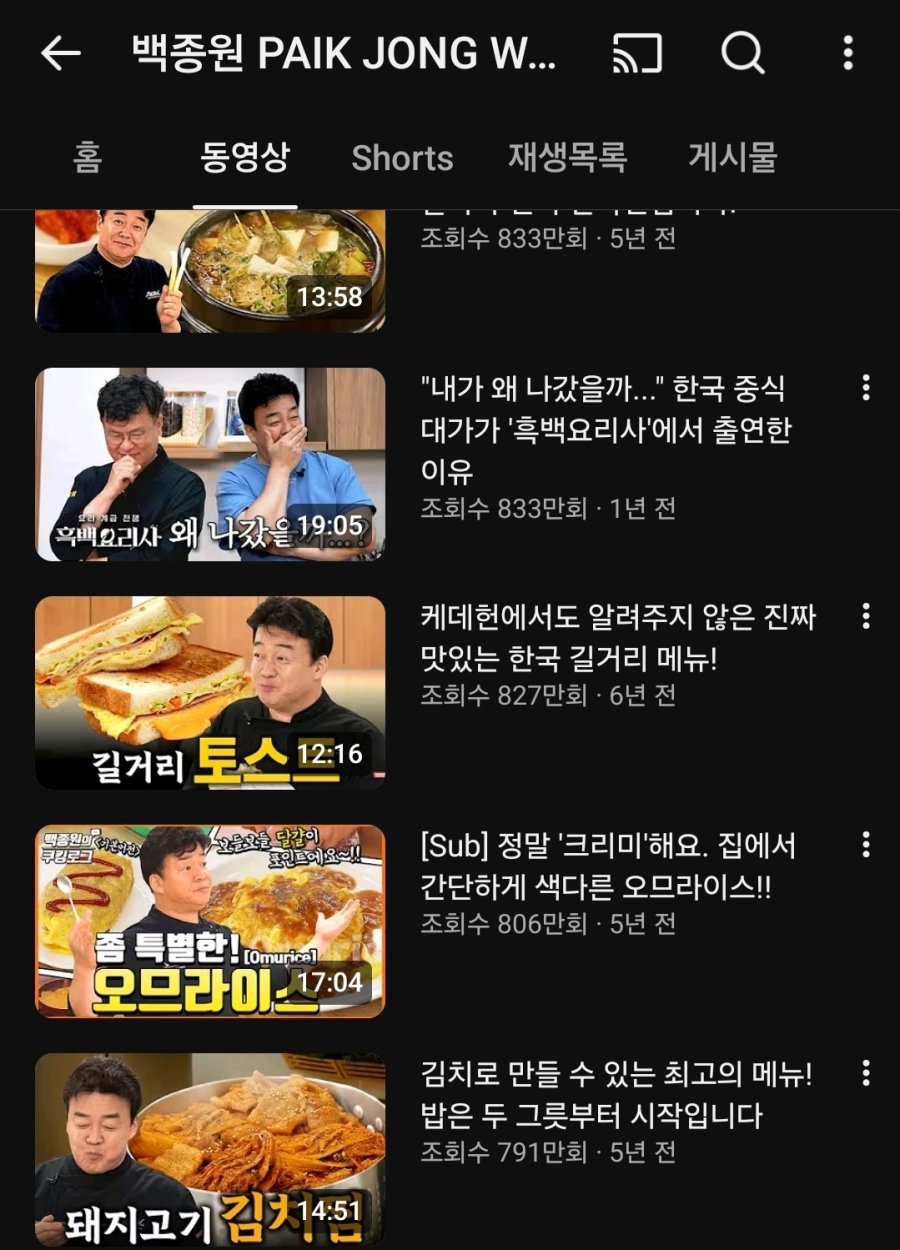Search within the channel
Image resolution: width=900 pixels, height=1250 pixels.
point(742,54)
